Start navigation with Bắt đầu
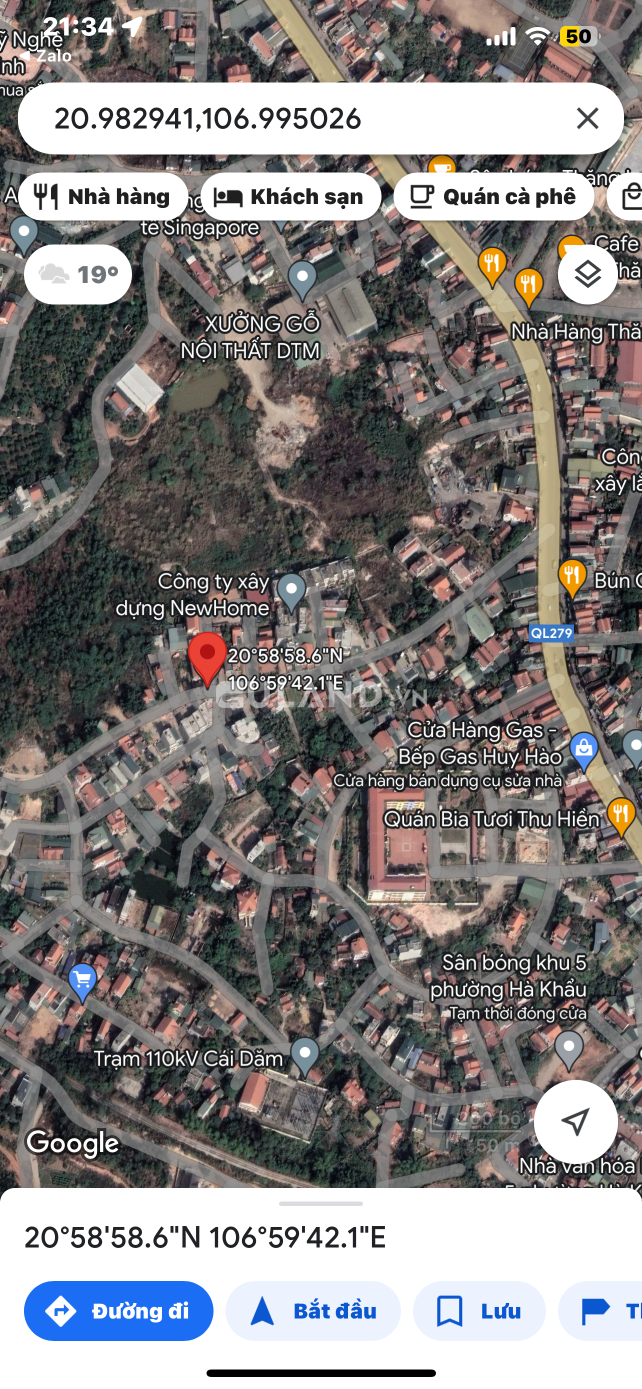642x1389 pixels. coord(313,1311)
